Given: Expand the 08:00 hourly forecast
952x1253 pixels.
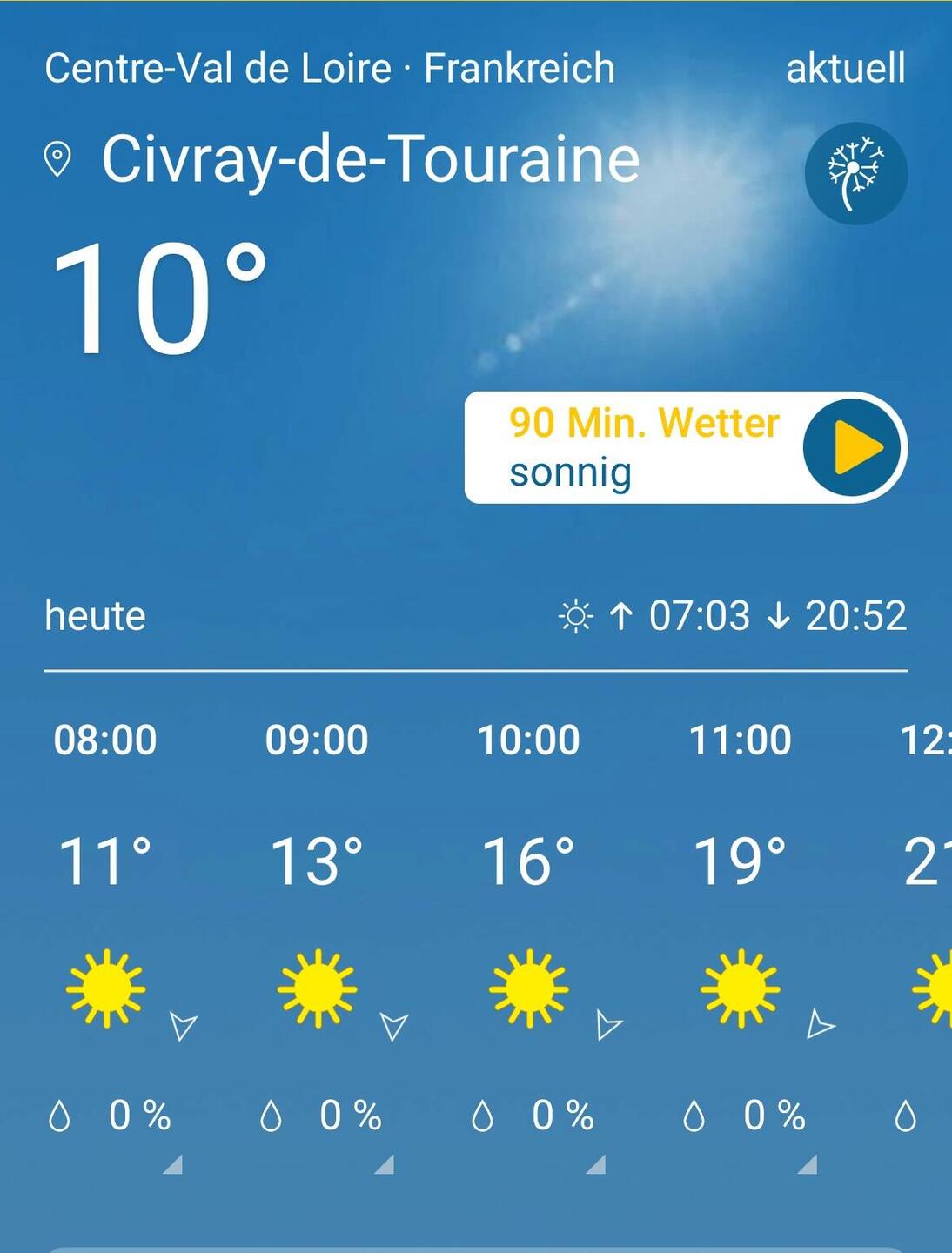Looking at the screenshot, I should pyautogui.click(x=172, y=1164).
